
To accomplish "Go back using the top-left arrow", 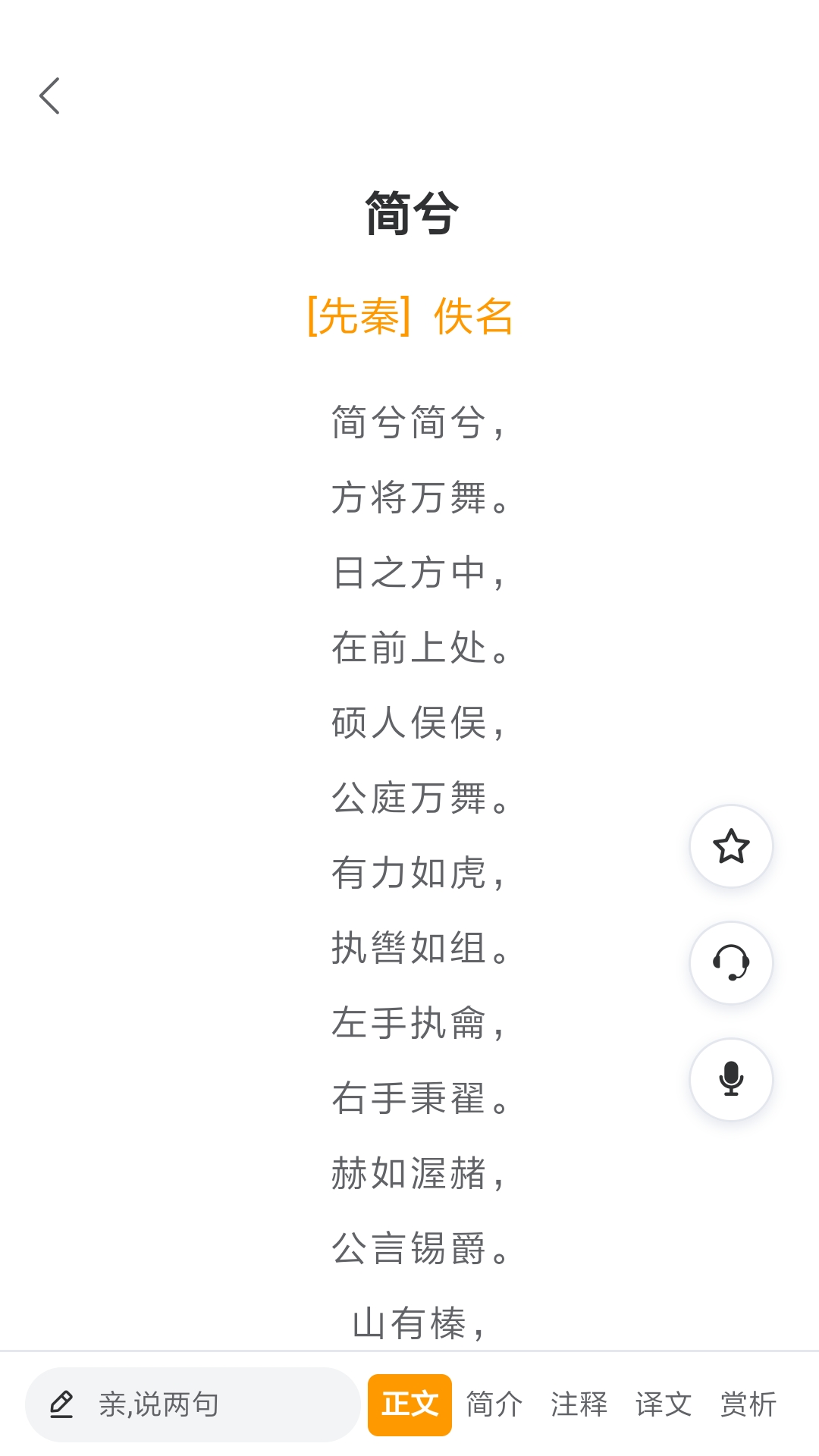I will coord(50,96).
